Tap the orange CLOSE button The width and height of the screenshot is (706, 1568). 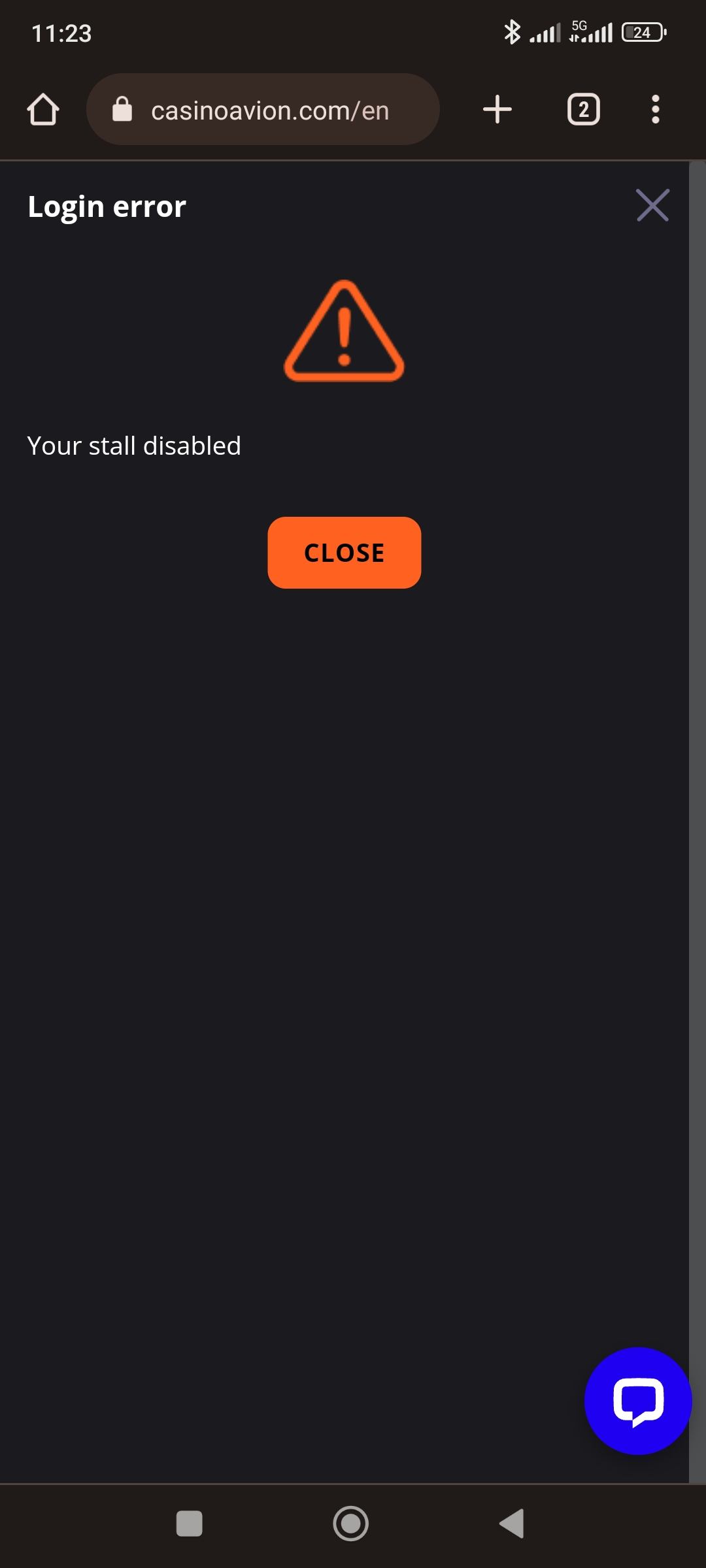click(344, 552)
